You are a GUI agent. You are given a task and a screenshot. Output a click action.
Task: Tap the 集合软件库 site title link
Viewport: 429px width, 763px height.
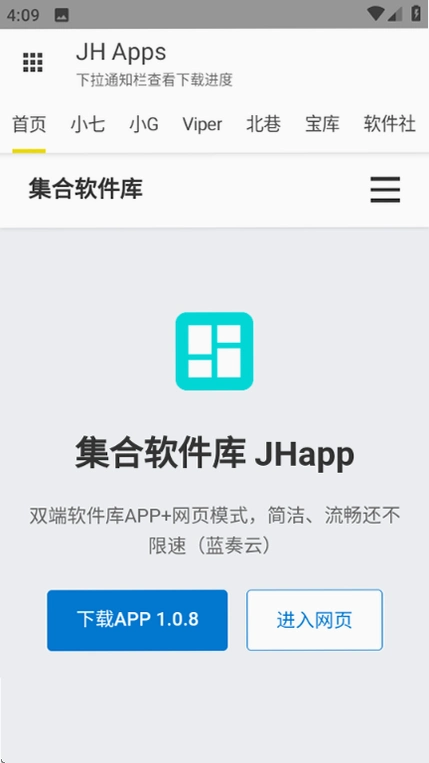[86, 189]
